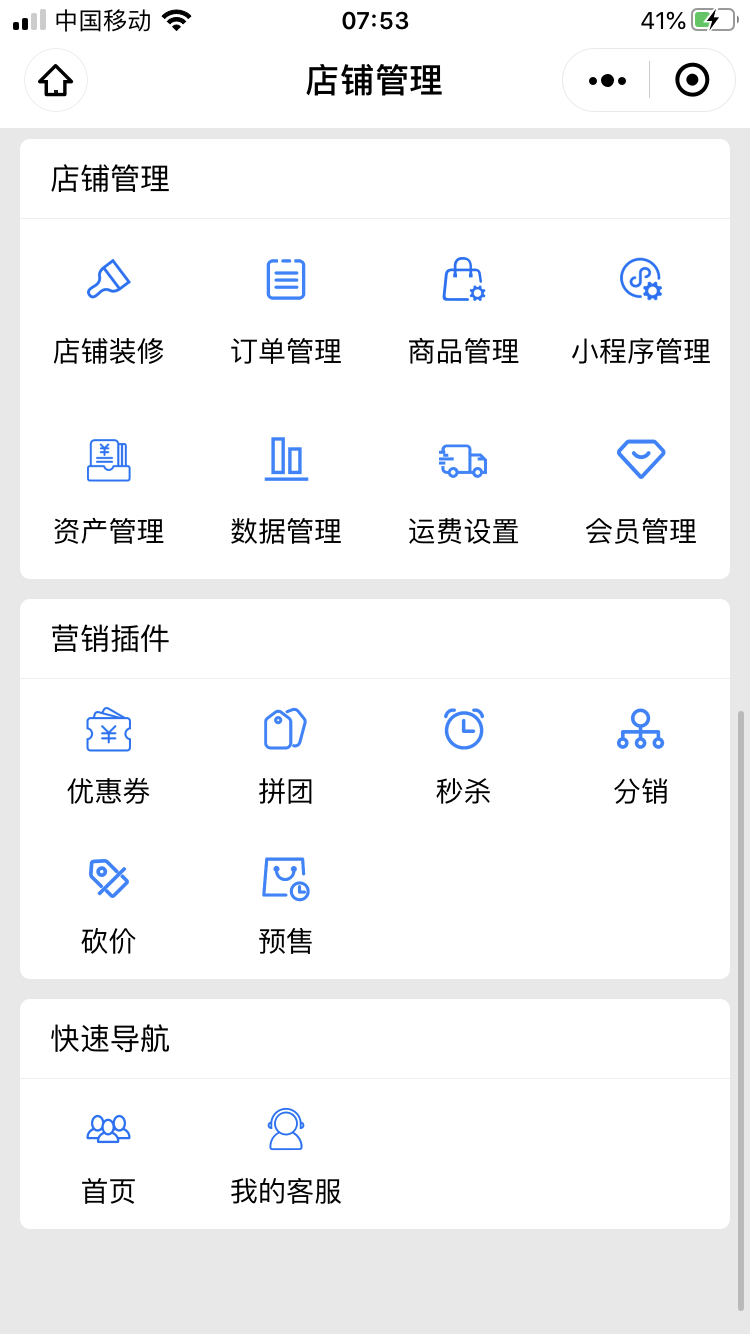Screen dimensions: 750x1334
Task: Open 商品管理 product management
Action: (x=464, y=310)
